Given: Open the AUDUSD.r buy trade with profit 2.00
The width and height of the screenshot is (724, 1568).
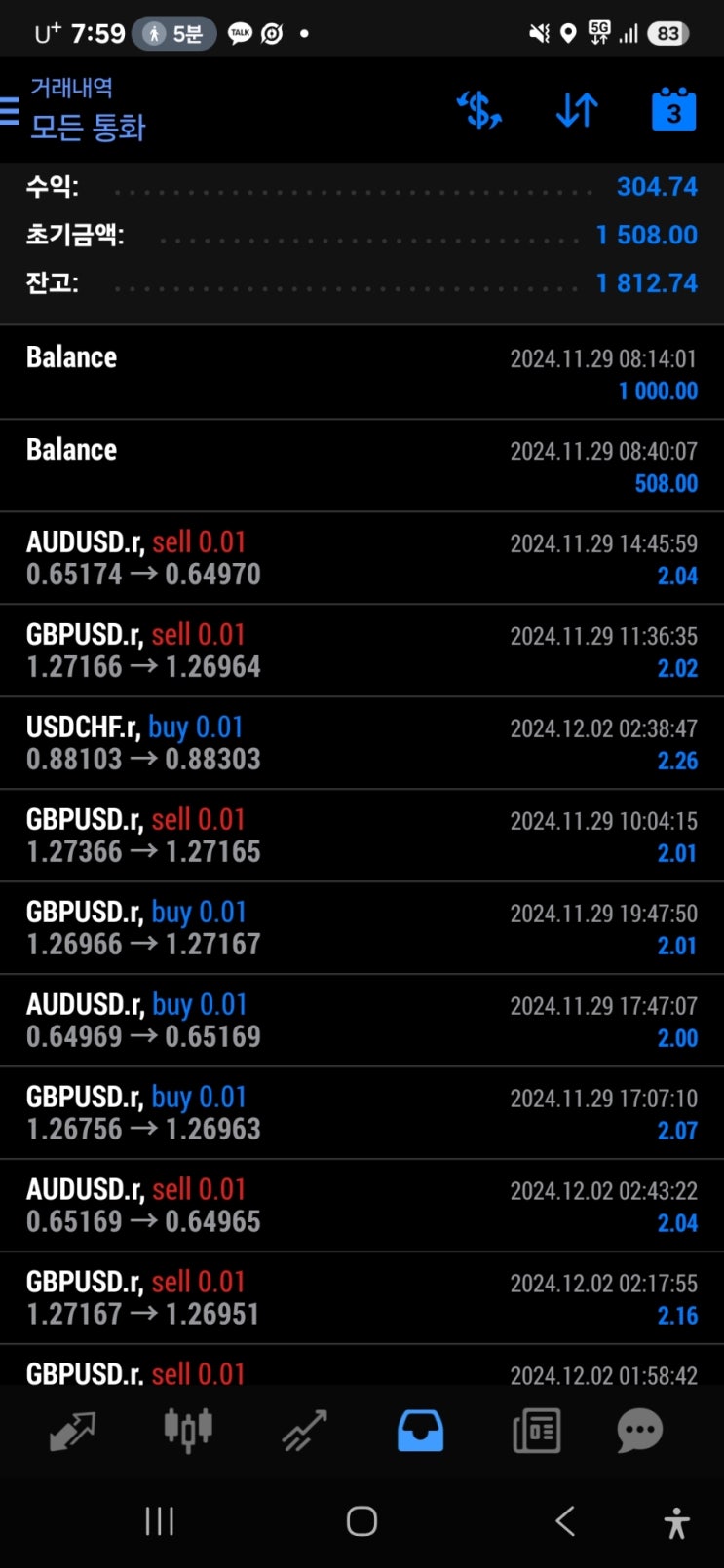Looking at the screenshot, I should (x=362, y=1021).
